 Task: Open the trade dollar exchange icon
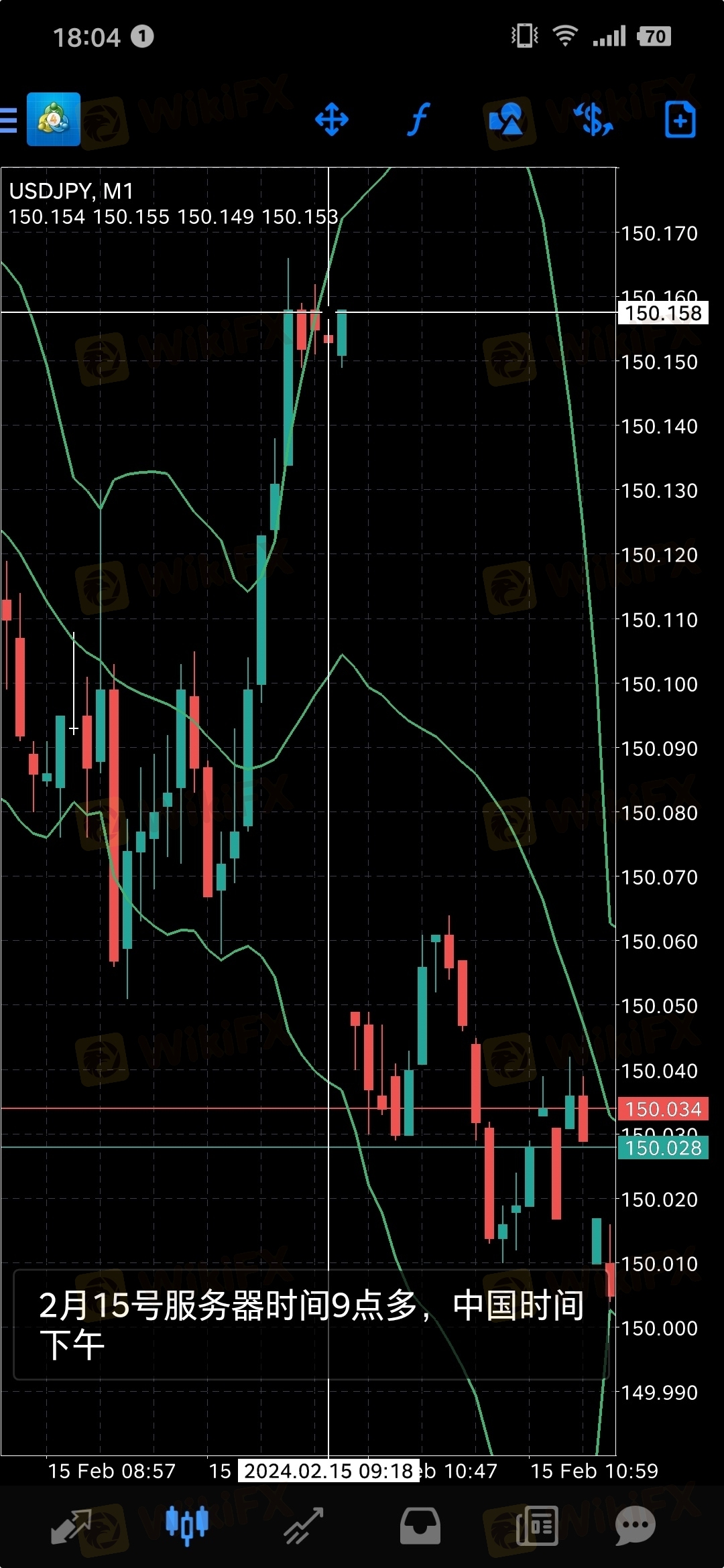[x=594, y=120]
